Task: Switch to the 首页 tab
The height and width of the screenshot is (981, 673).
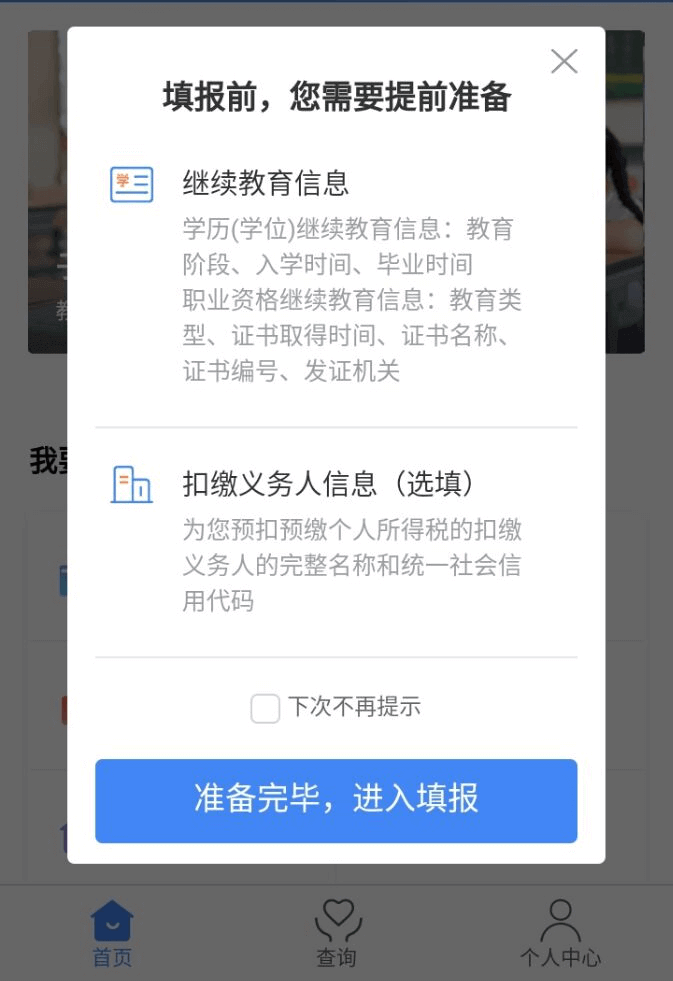Action: [x=112, y=934]
